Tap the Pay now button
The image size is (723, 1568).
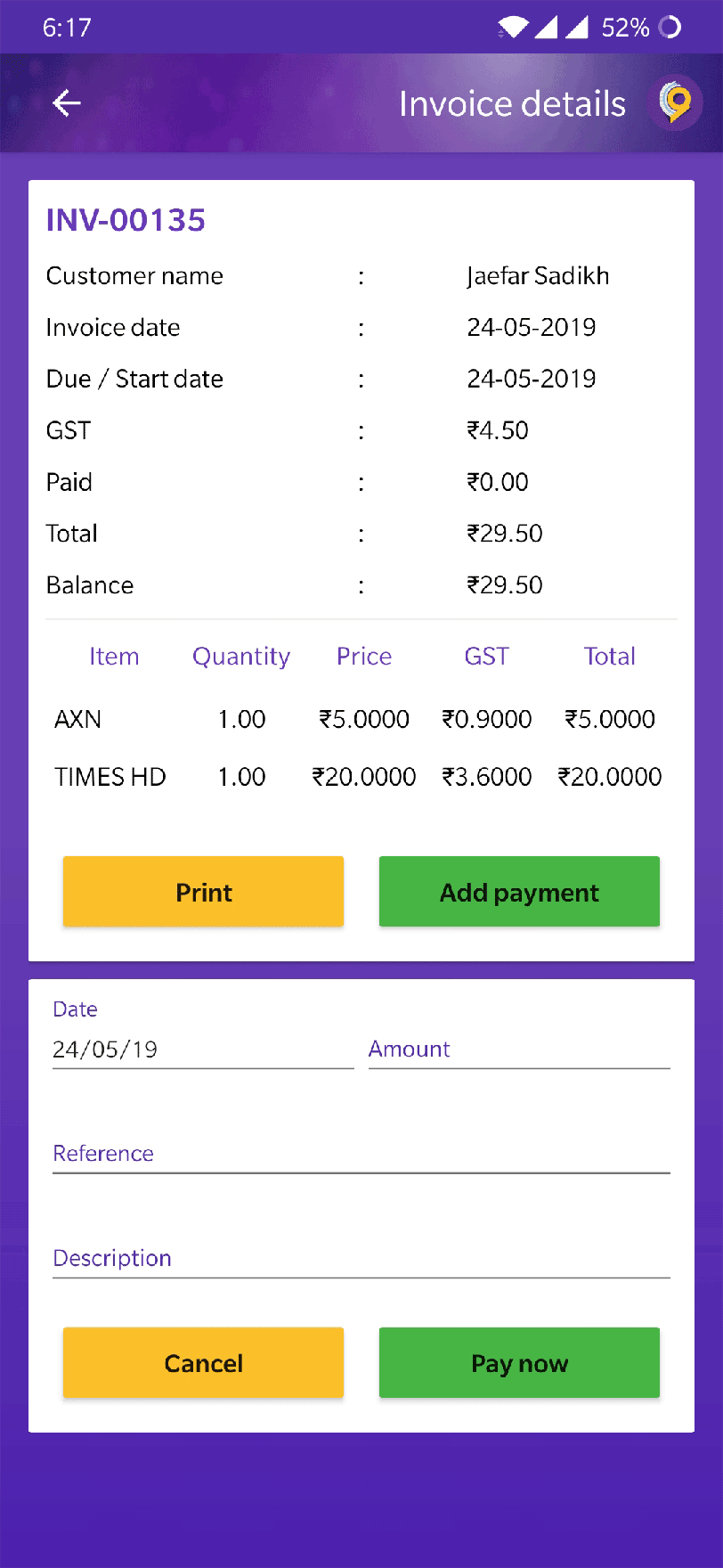click(519, 1362)
